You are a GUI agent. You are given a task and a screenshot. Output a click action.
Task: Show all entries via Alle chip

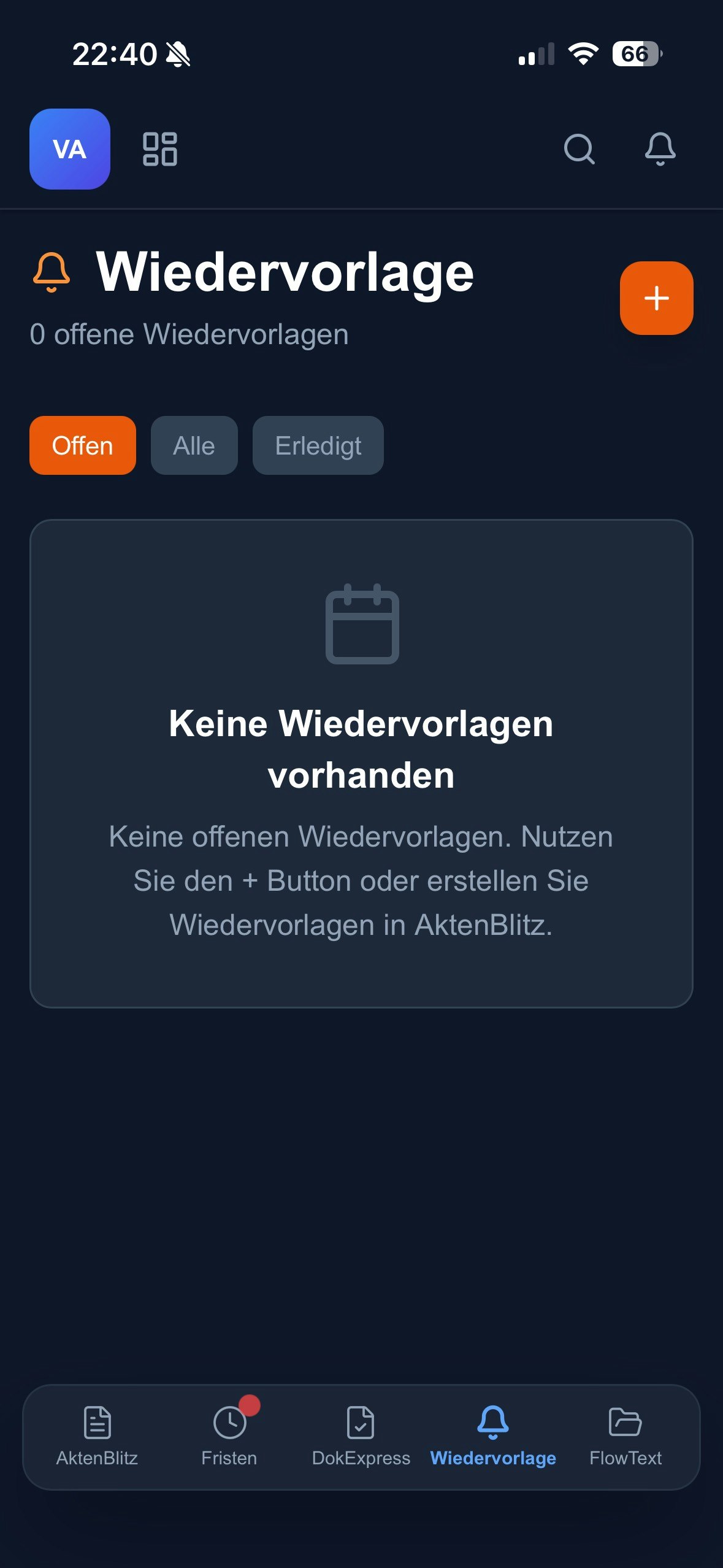(194, 445)
